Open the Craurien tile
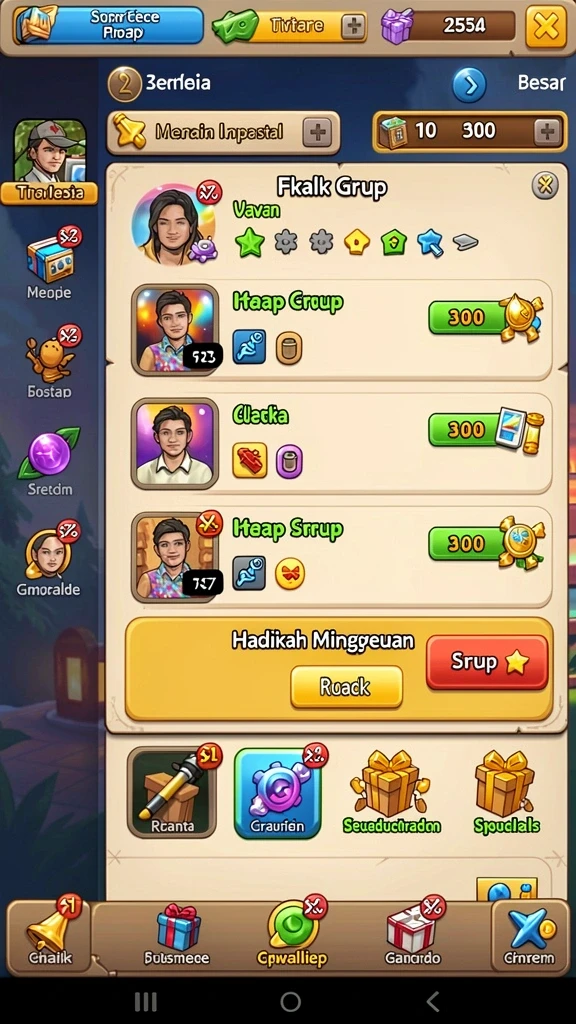Screen dimensions: 576x1024 pos(278,793)
